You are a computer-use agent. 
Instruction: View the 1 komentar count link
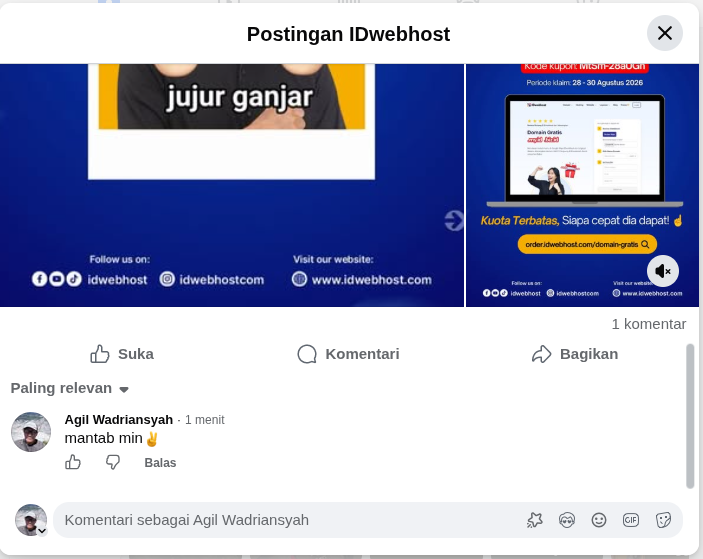(649, 324)
